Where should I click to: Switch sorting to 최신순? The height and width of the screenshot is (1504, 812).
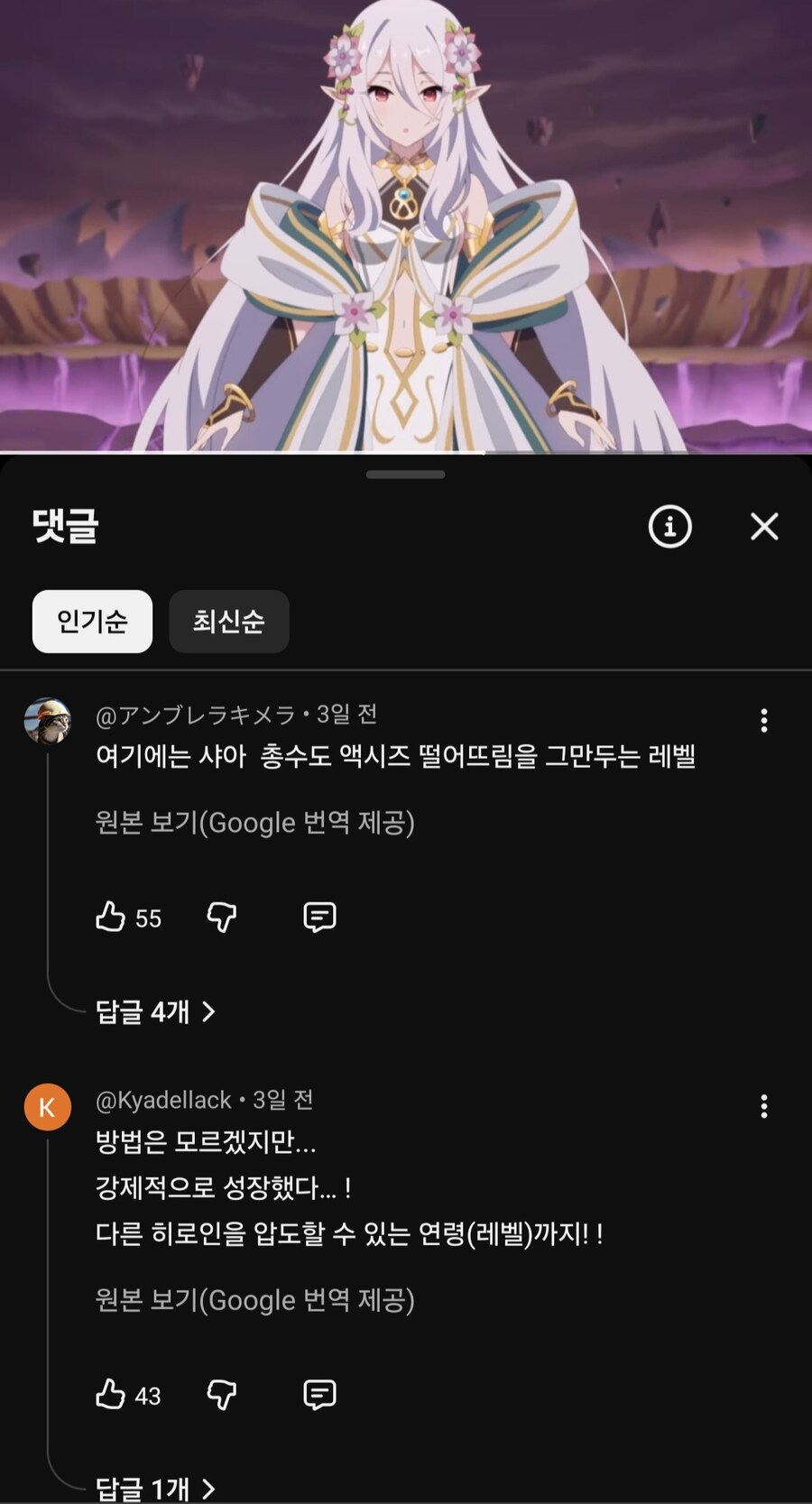(x=228, y=622)
